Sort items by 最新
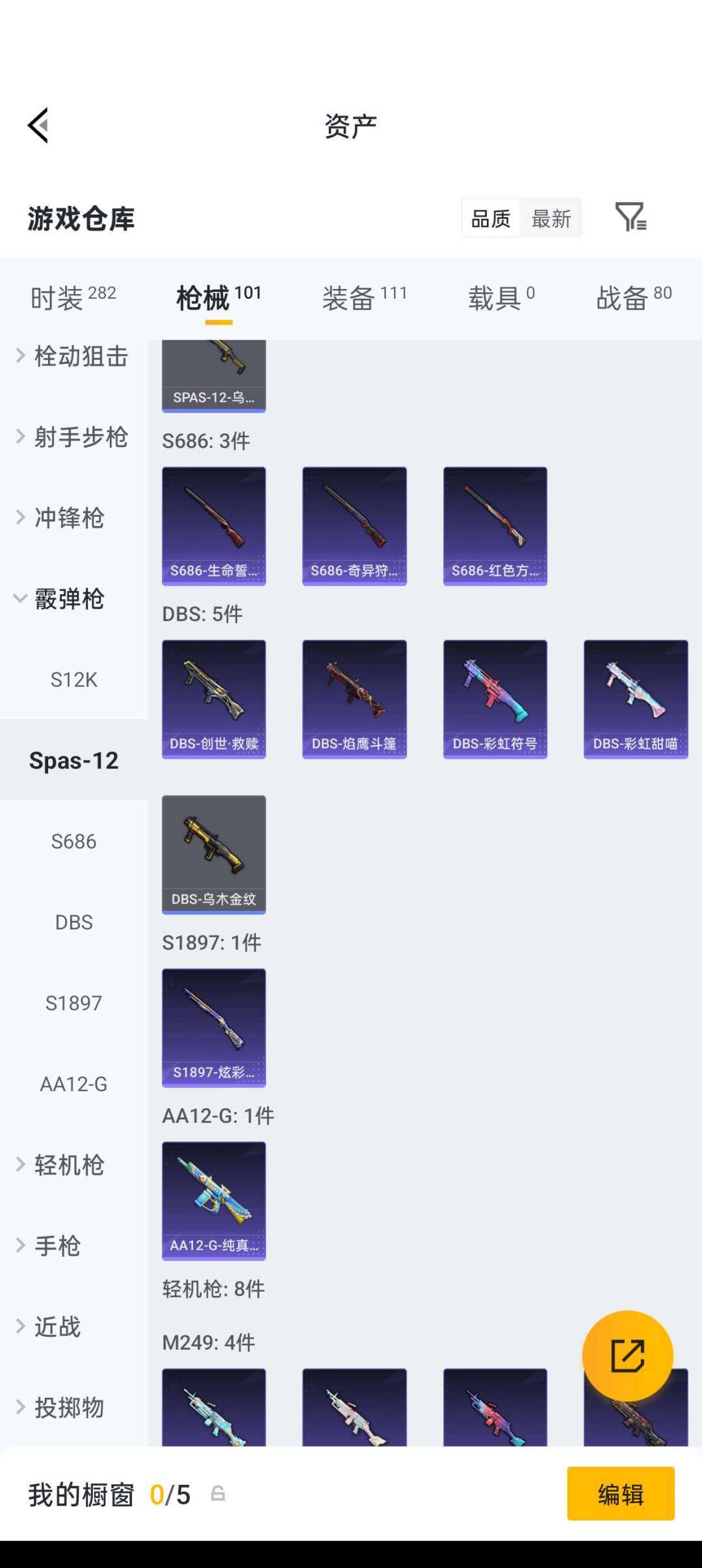Viewport: 702px width, 1568px height. click(551, 218)
